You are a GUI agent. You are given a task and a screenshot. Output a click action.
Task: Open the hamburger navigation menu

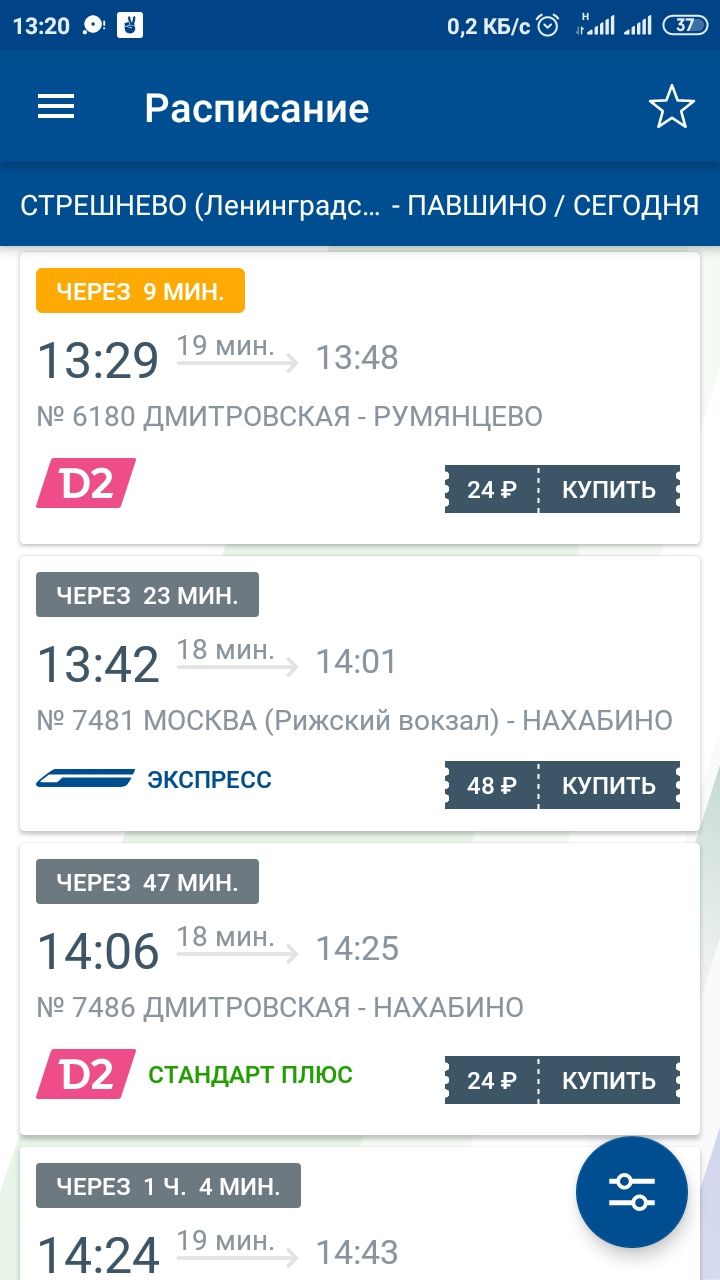pos(56,108)
